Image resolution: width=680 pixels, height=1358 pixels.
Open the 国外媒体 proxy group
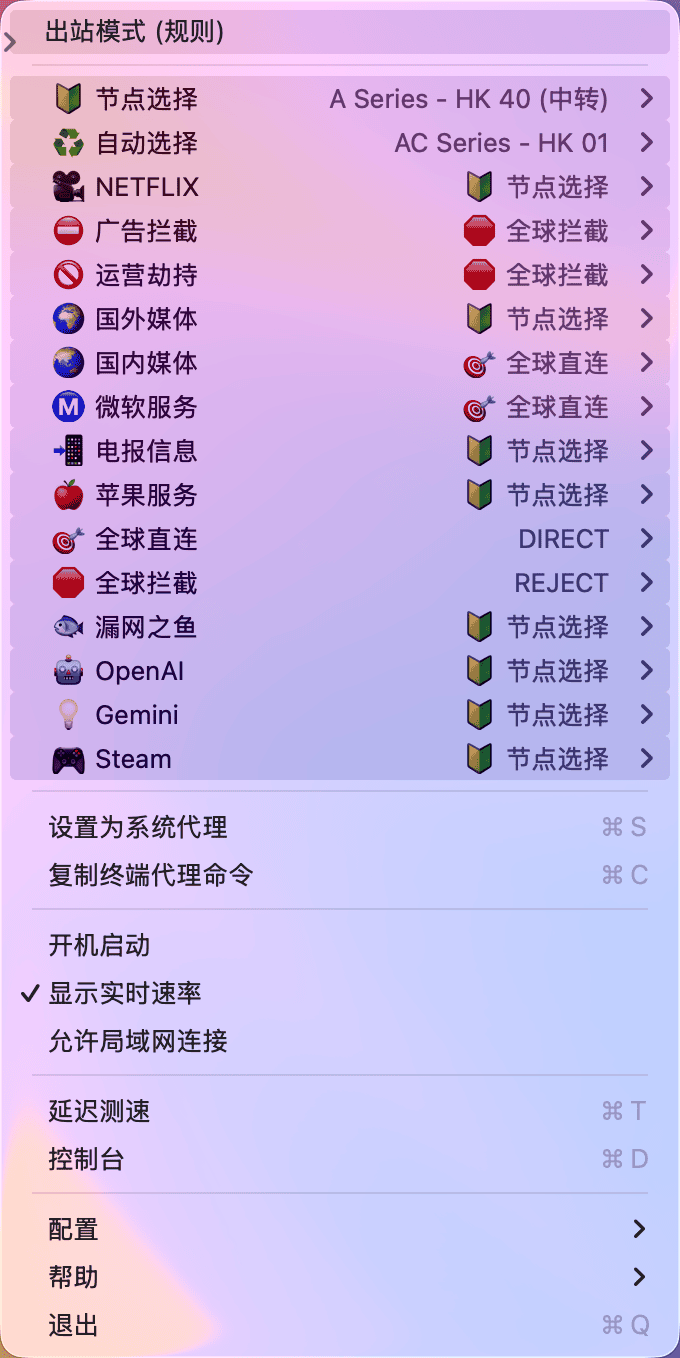pos(340,319)
